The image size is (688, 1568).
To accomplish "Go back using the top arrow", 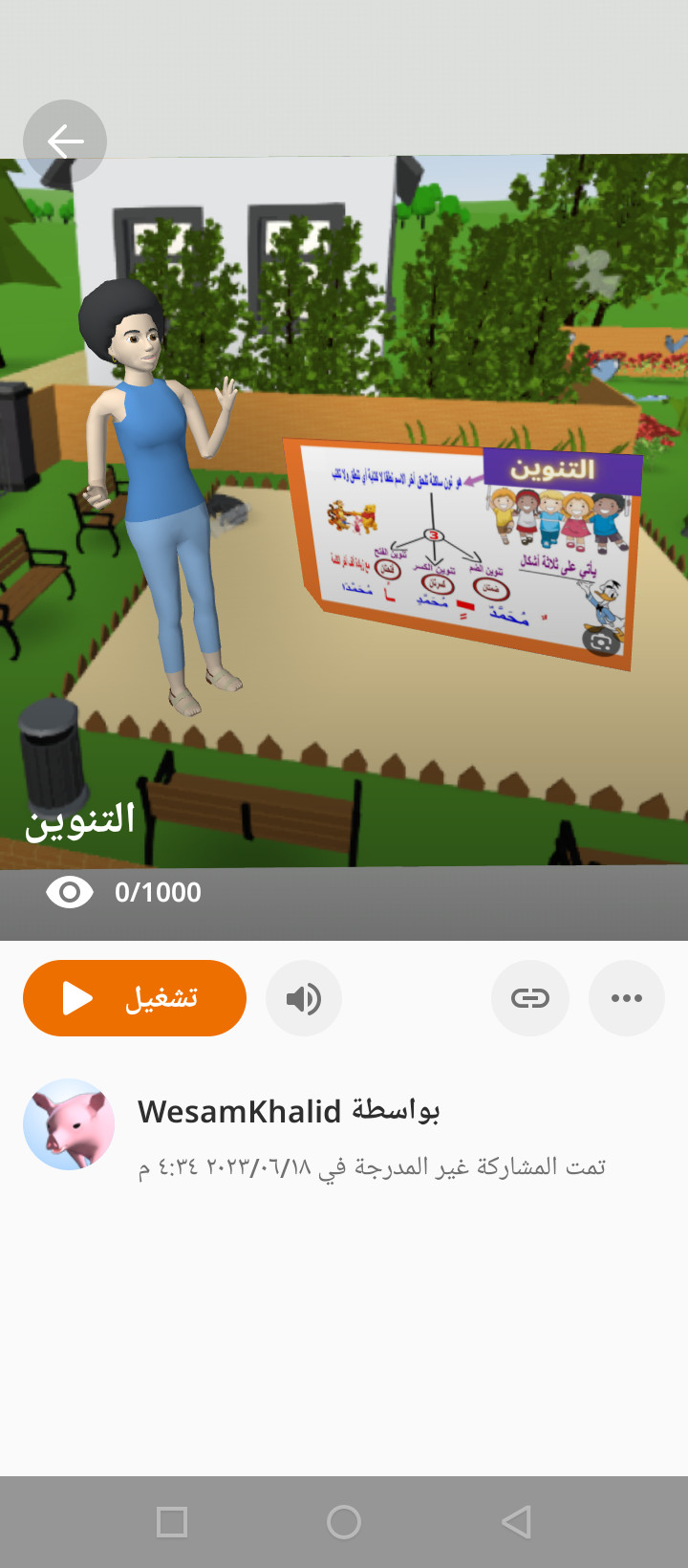I will tap(65, 142).
